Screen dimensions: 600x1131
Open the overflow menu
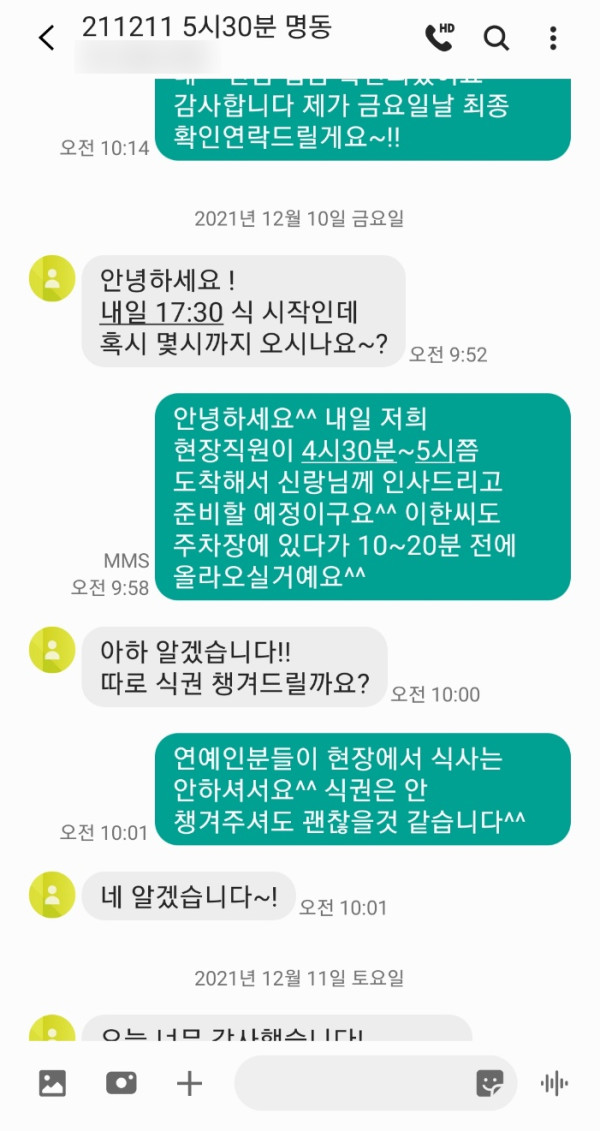pyautogui.click(x=553, y=38)
